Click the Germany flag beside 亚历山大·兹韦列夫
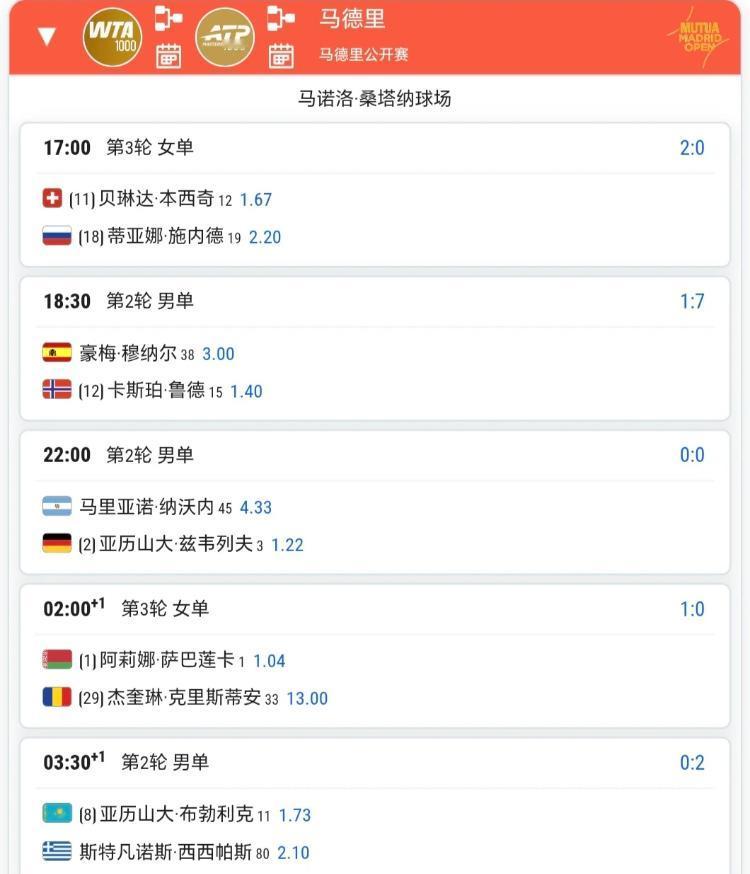Image resolution: width=750 pixels, height=874 pixels. (57, 544)
